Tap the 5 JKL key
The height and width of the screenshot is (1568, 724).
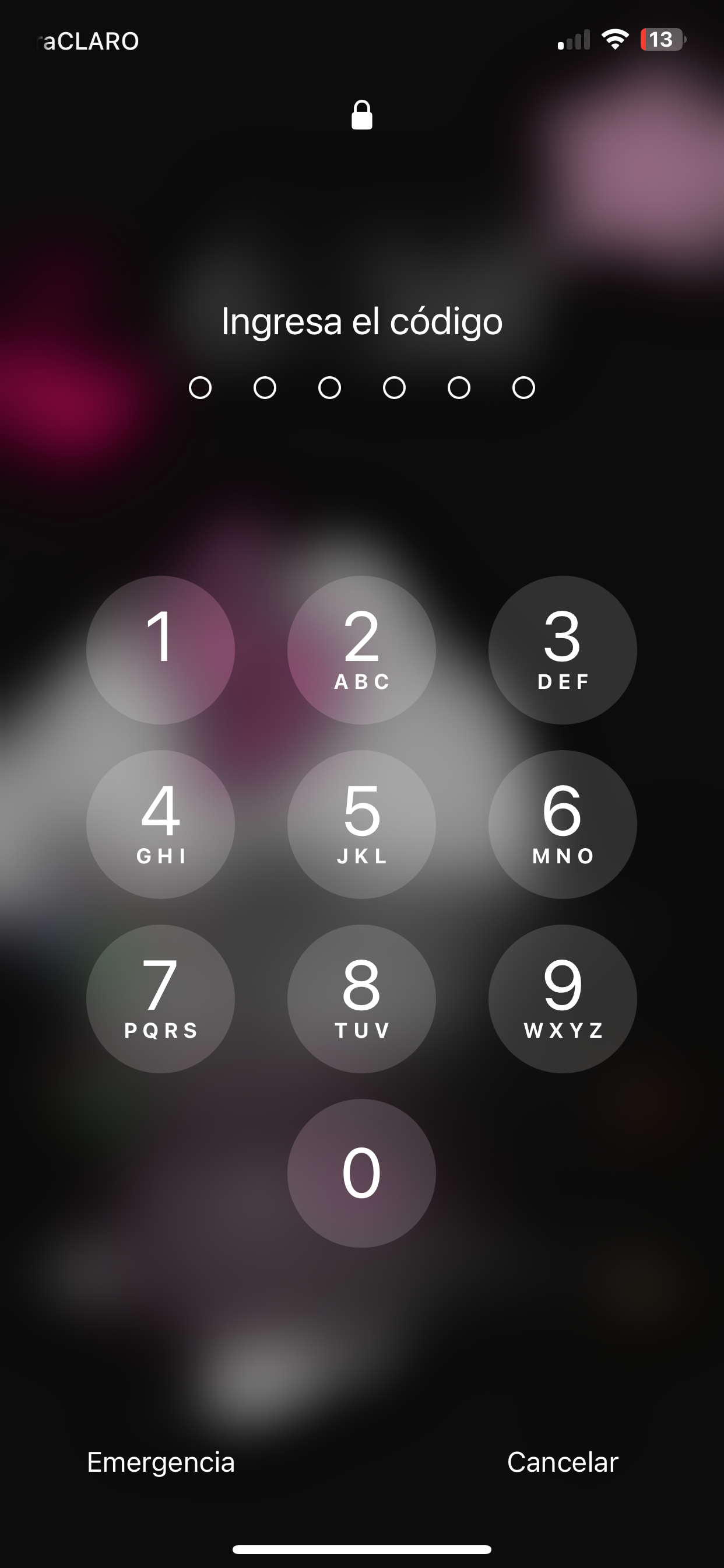(361, 824)
